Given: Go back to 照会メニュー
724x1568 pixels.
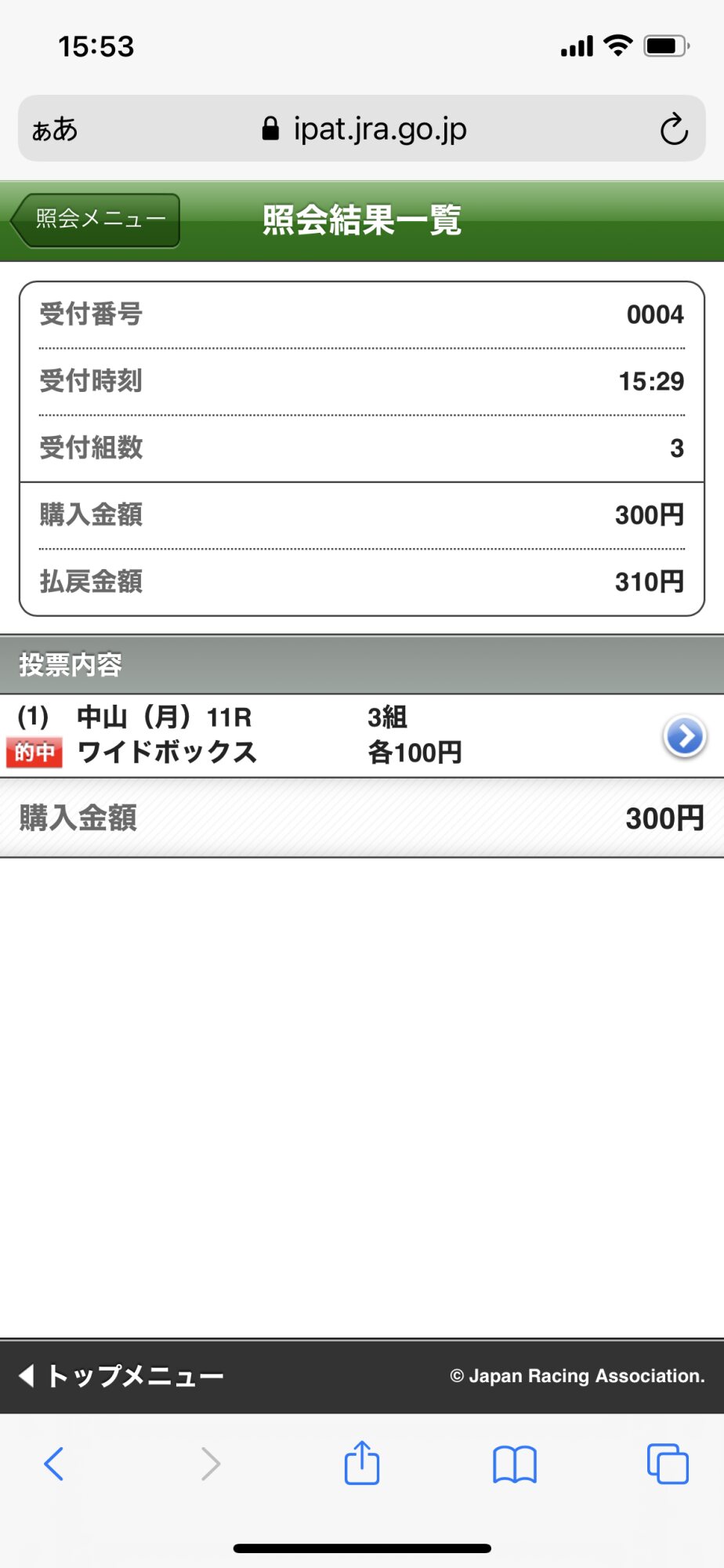Looking at the screenshot, I should tap(96, 220).
